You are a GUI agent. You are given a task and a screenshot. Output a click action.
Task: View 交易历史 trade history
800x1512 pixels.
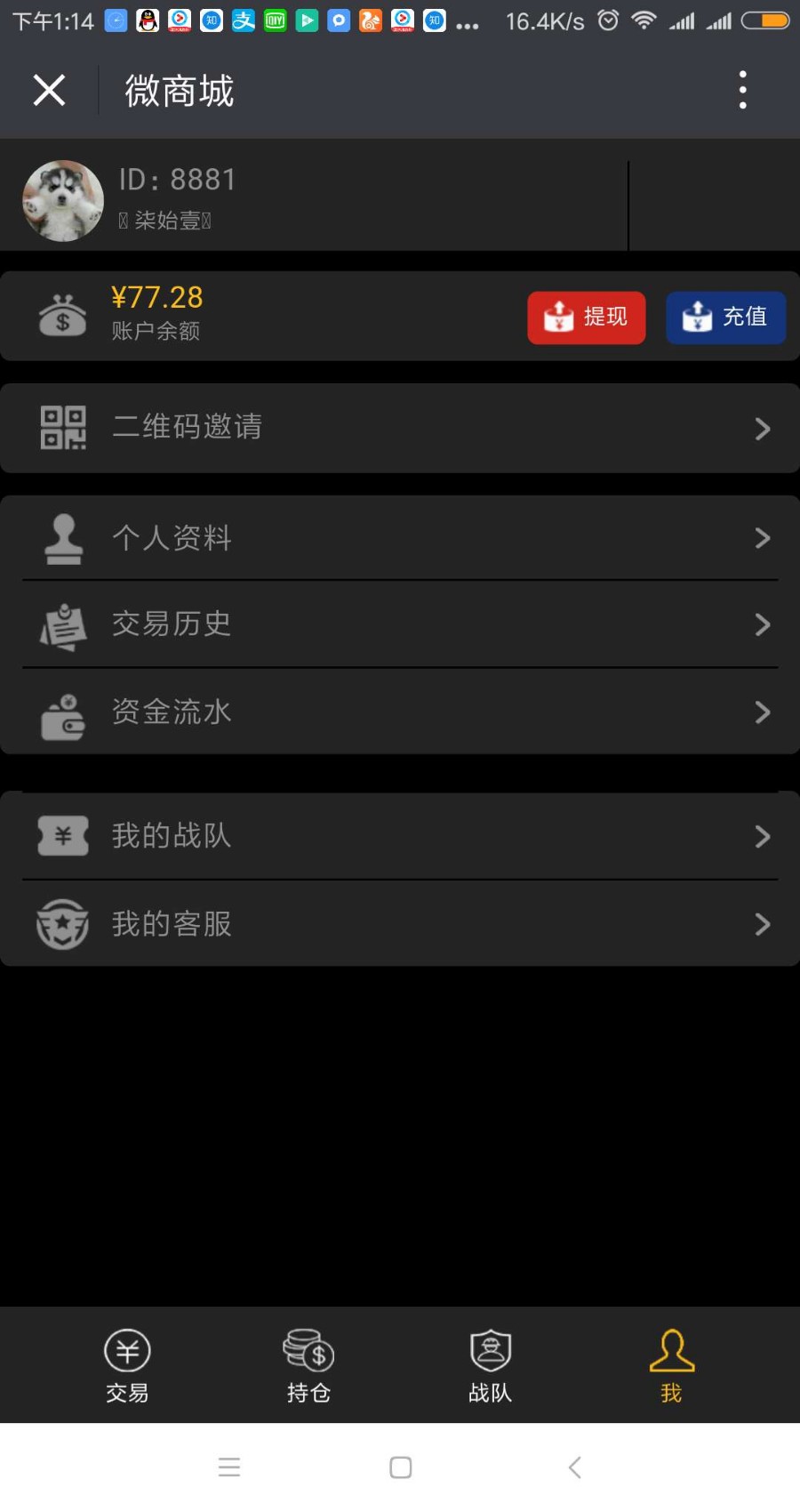pyautogui.click(x=400, y=624)
